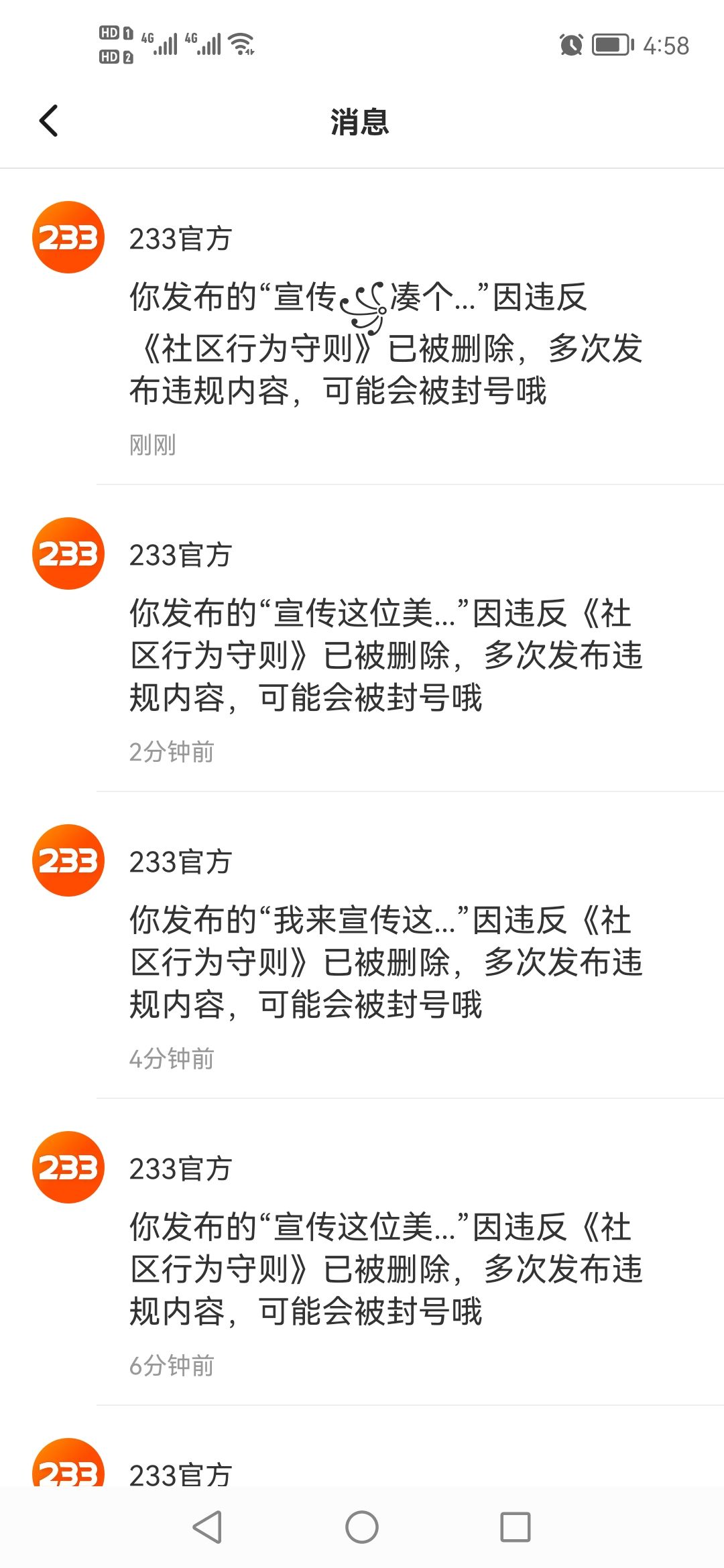Go back from the 消息 screen

pos(49,121)
